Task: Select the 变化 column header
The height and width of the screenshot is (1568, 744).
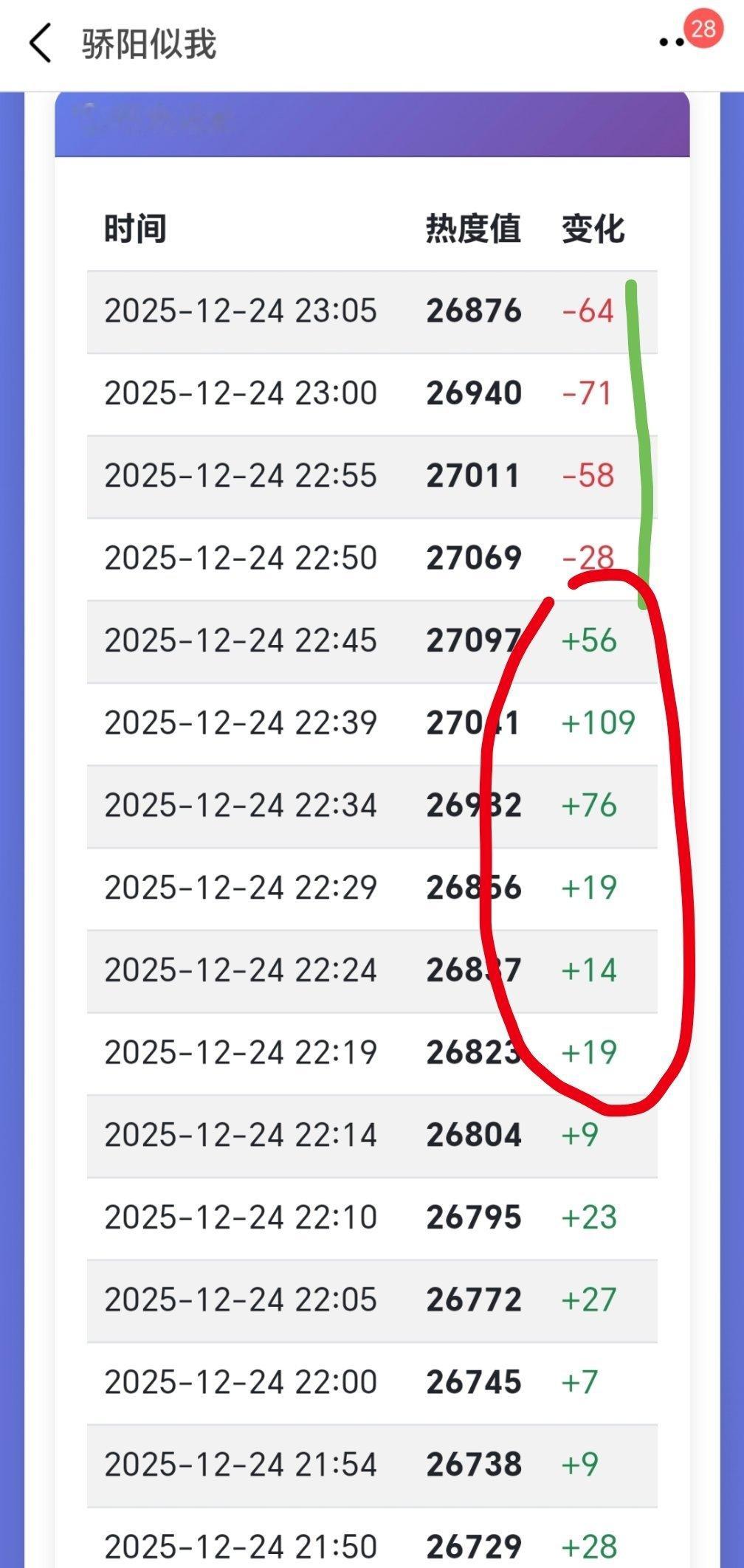Action: [595, 229]
